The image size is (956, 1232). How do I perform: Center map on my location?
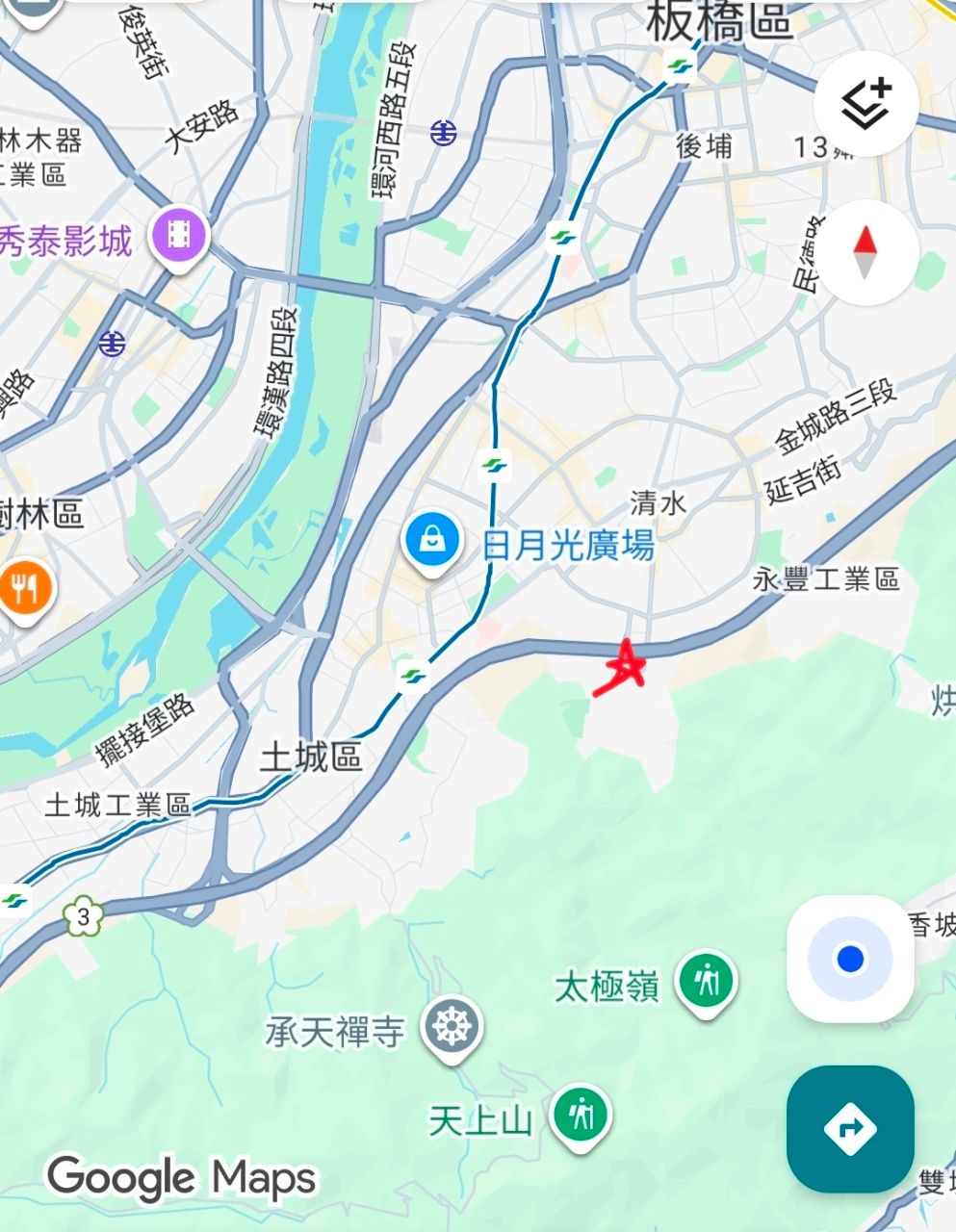point(849,959)
